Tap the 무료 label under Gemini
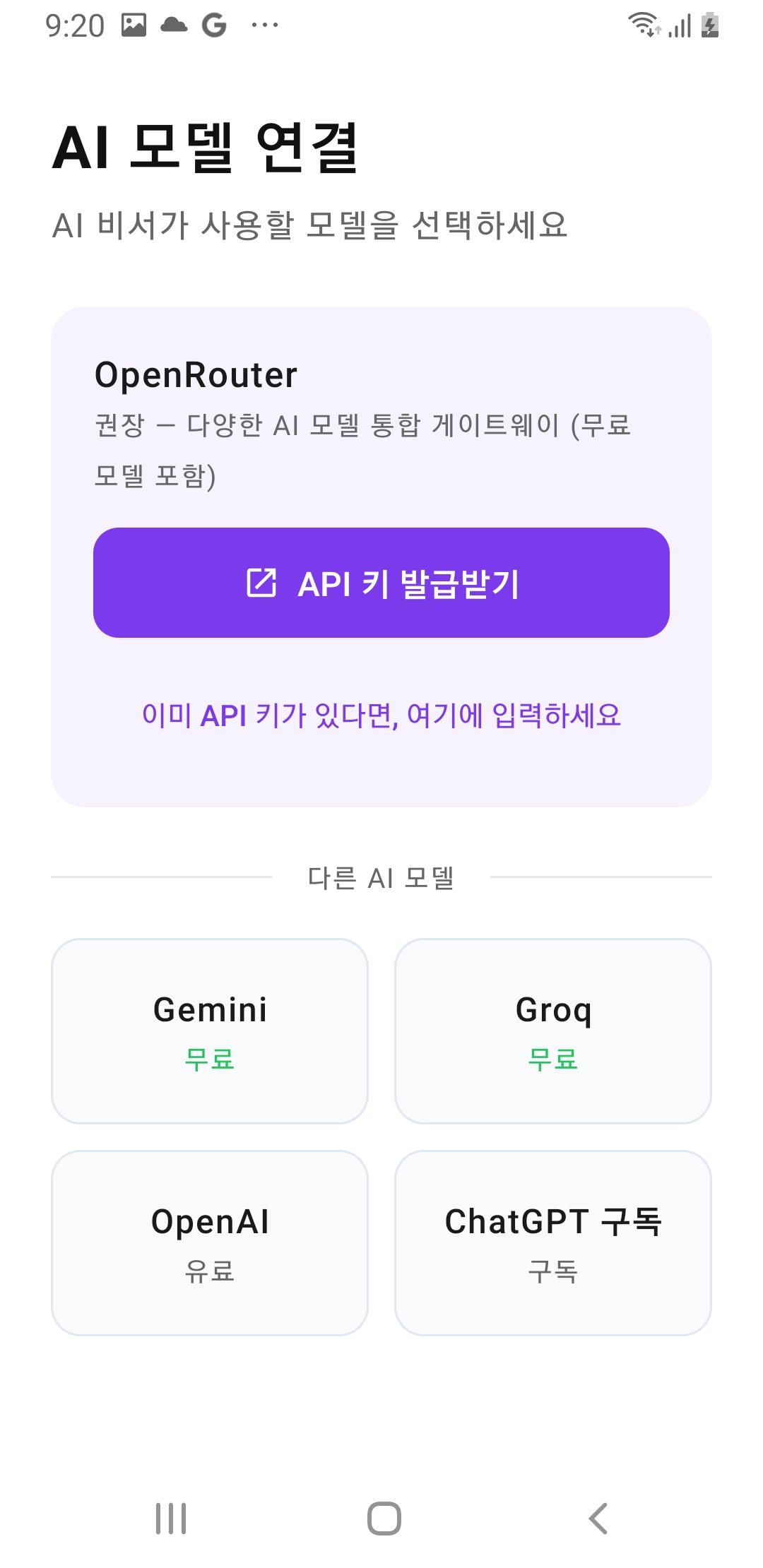 click(210, 1059)
